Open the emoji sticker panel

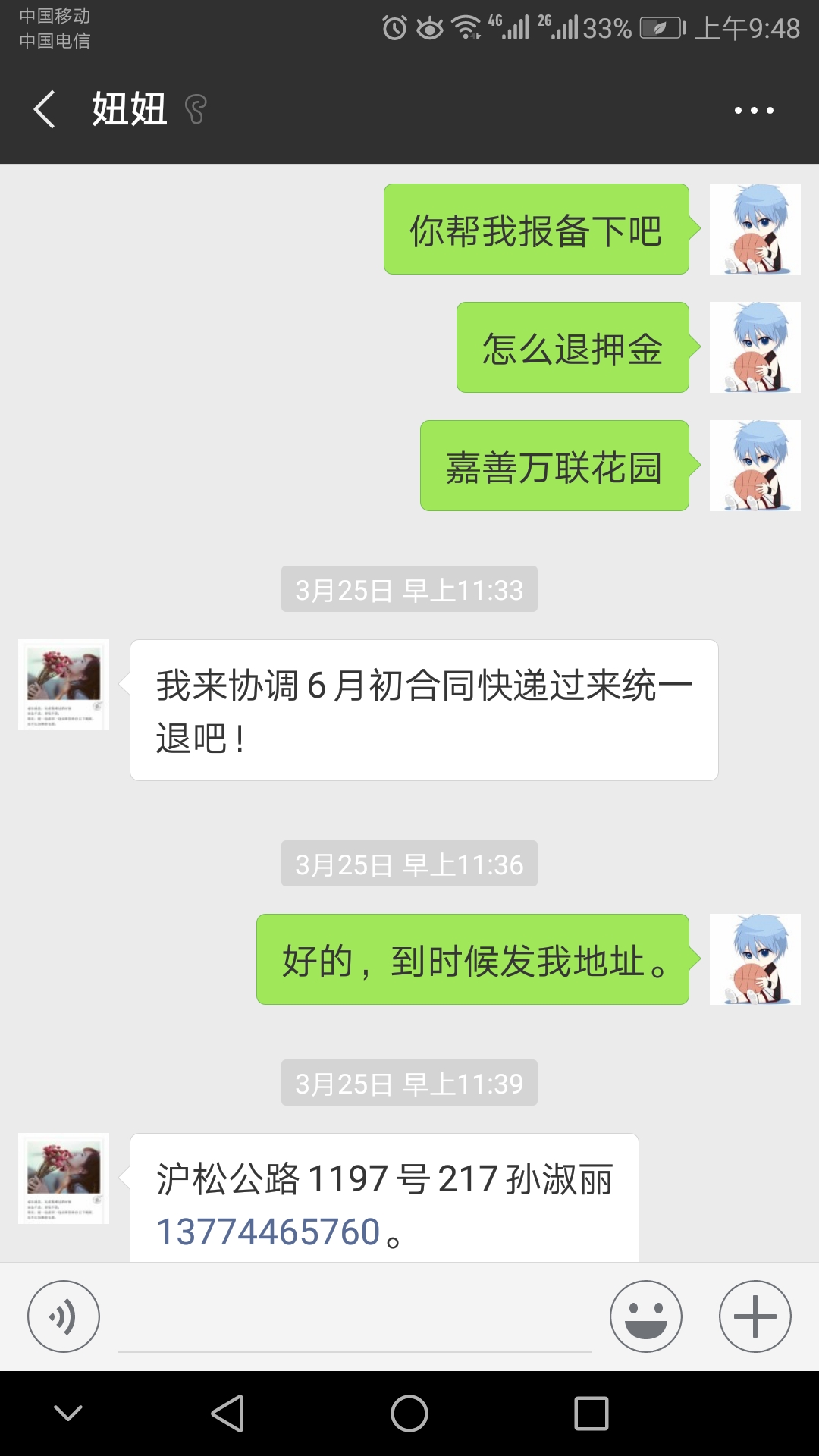coord(645,1316)
